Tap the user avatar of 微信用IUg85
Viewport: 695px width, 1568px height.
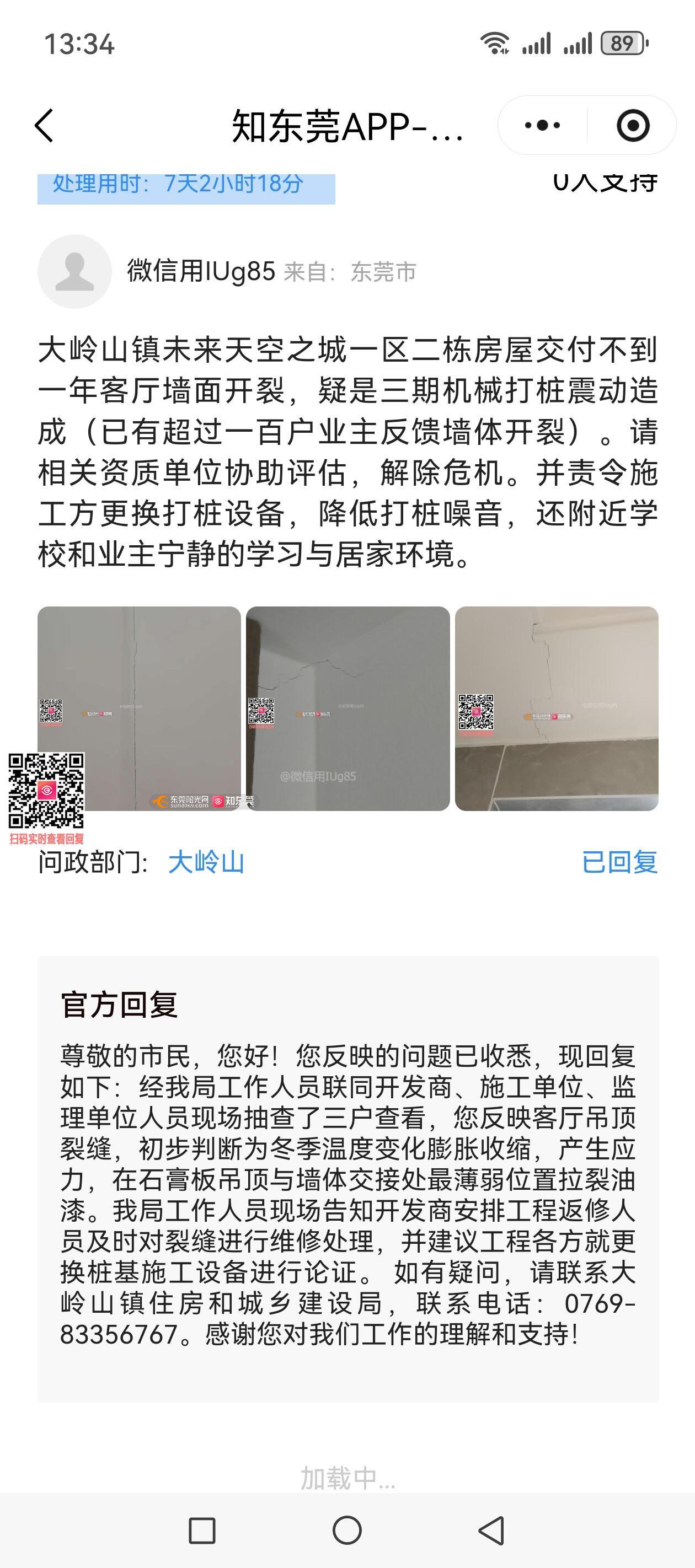pyautogui.click(x=75, y=271)
